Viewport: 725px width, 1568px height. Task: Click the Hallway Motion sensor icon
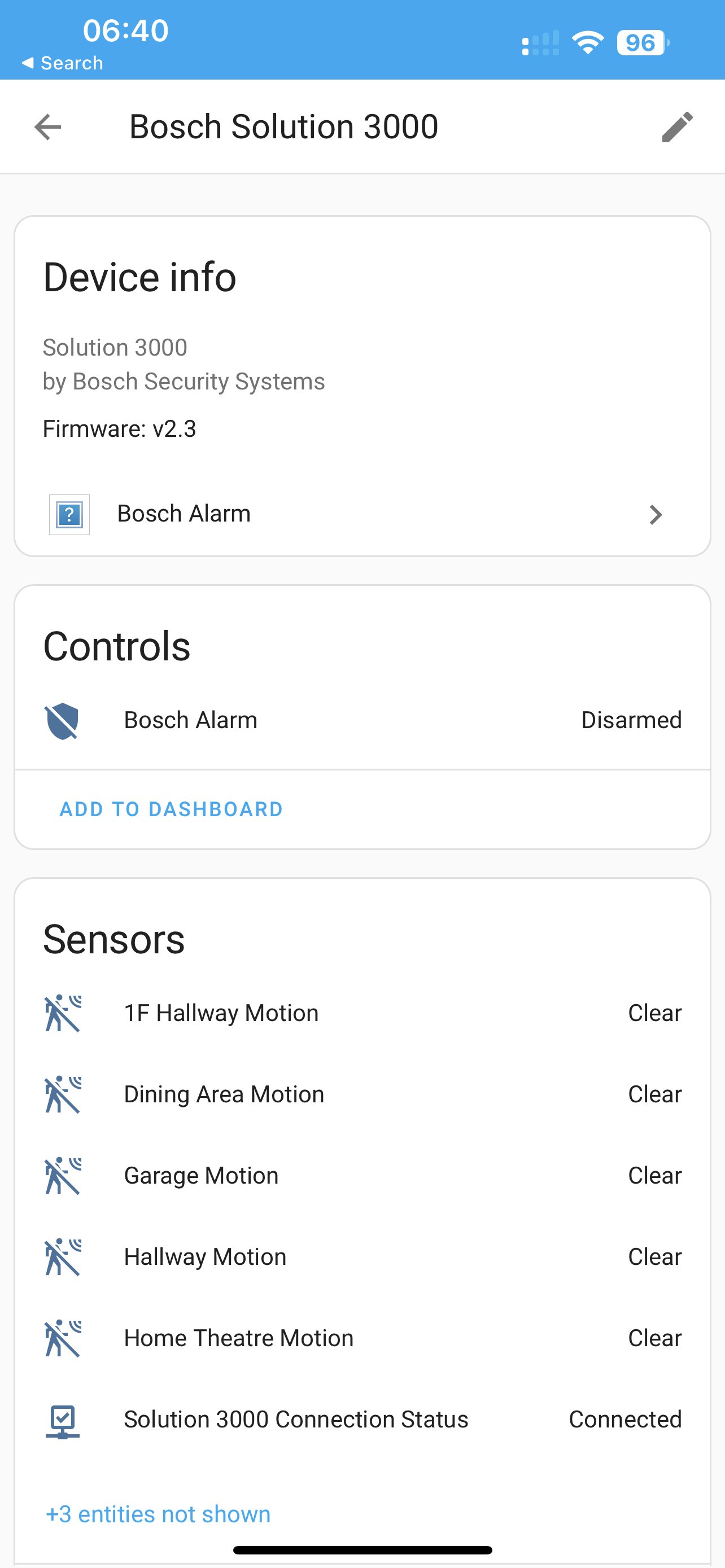tap(63, 1256)
